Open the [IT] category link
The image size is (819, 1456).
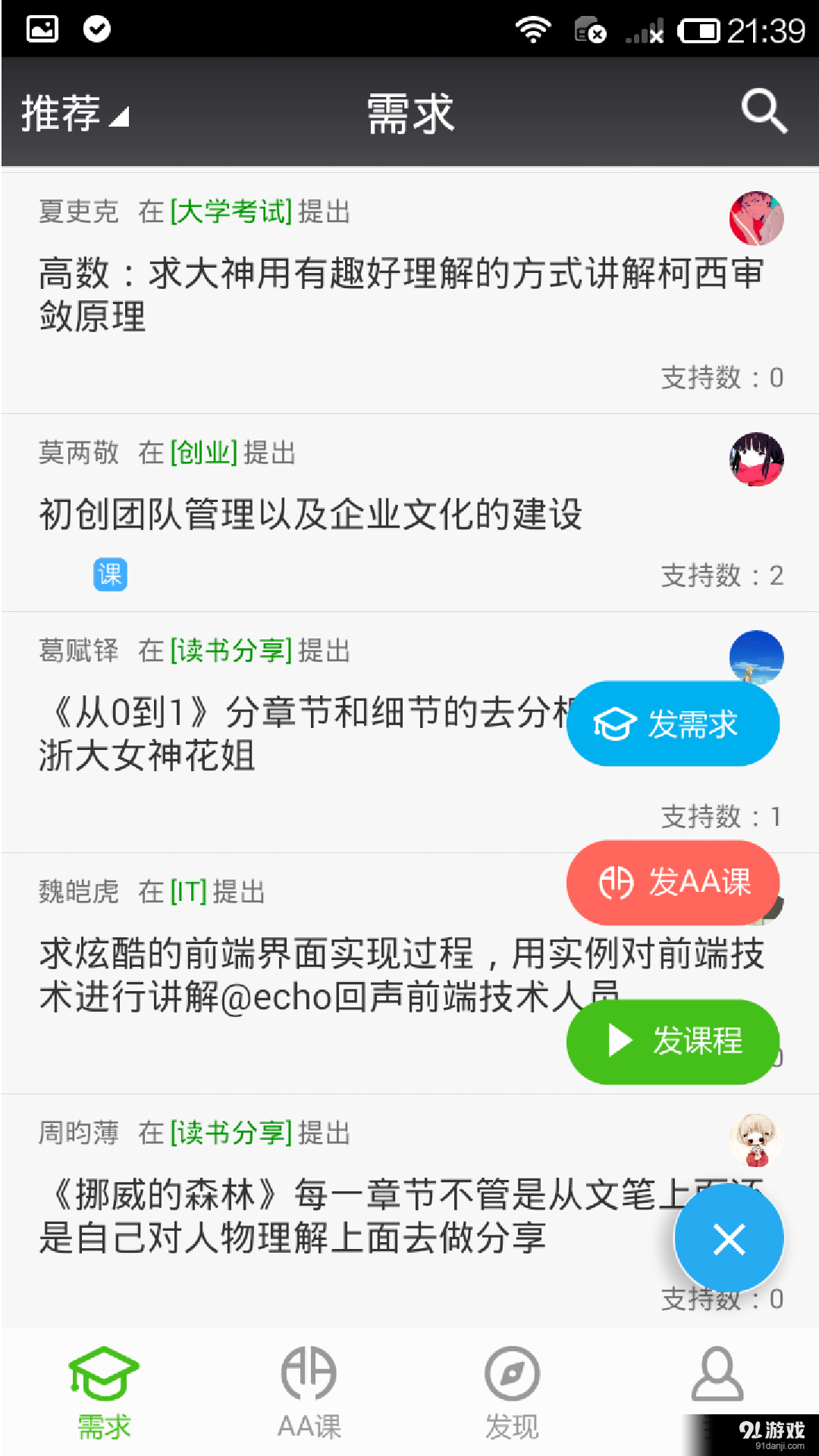pyautogui.click(x=187, y=893)
